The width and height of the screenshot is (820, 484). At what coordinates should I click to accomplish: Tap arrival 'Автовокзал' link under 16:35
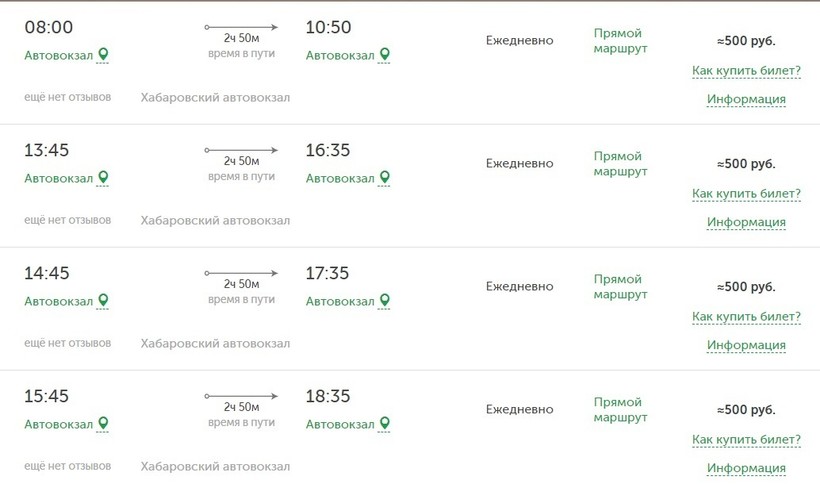(x=341, y=179)
